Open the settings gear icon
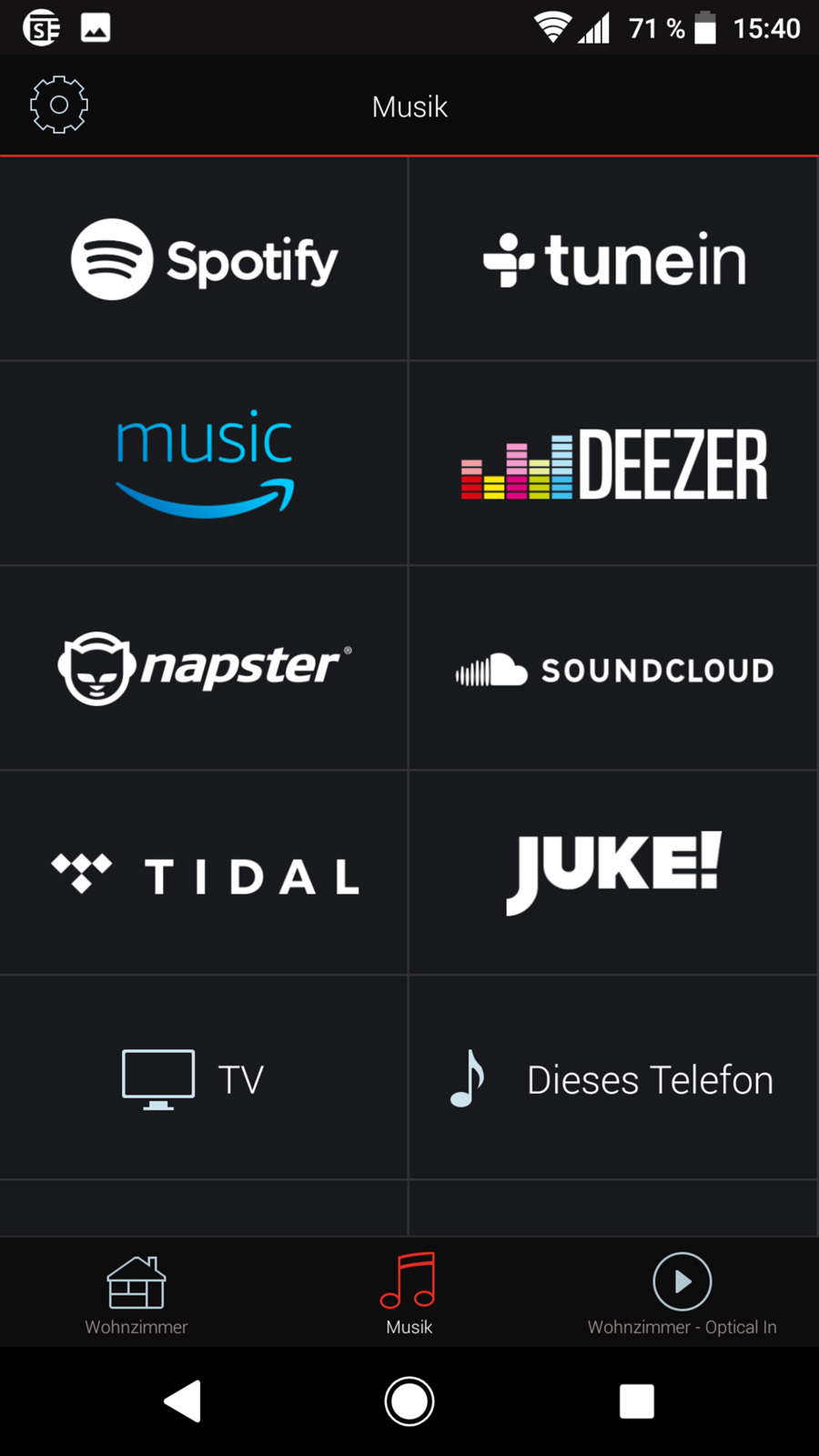Image resolution: width=819 pixels, height=1456 pixels. [59, 106]
